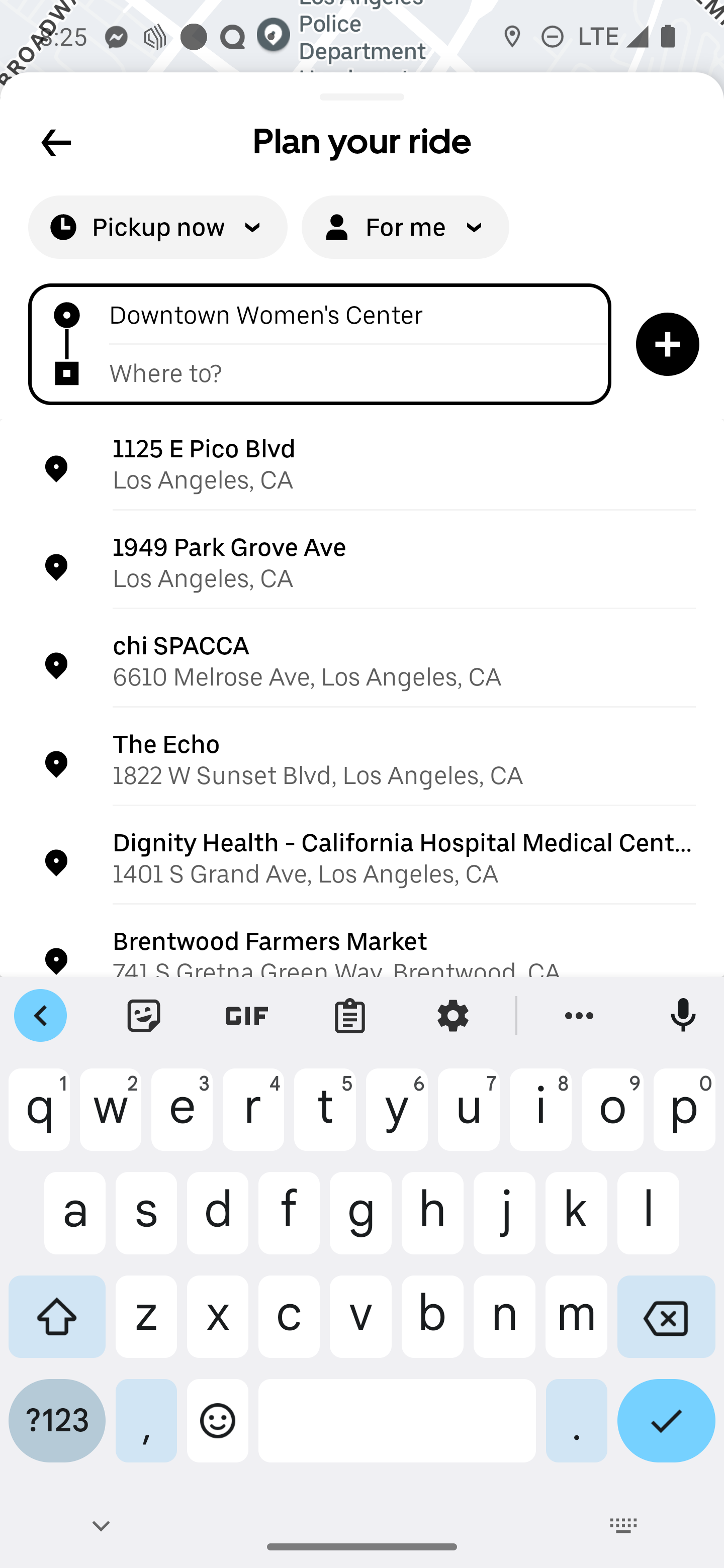Viewport: 724px width, 1568px height.
Task: Tap the backspace key
Action: click(666, 1317)
